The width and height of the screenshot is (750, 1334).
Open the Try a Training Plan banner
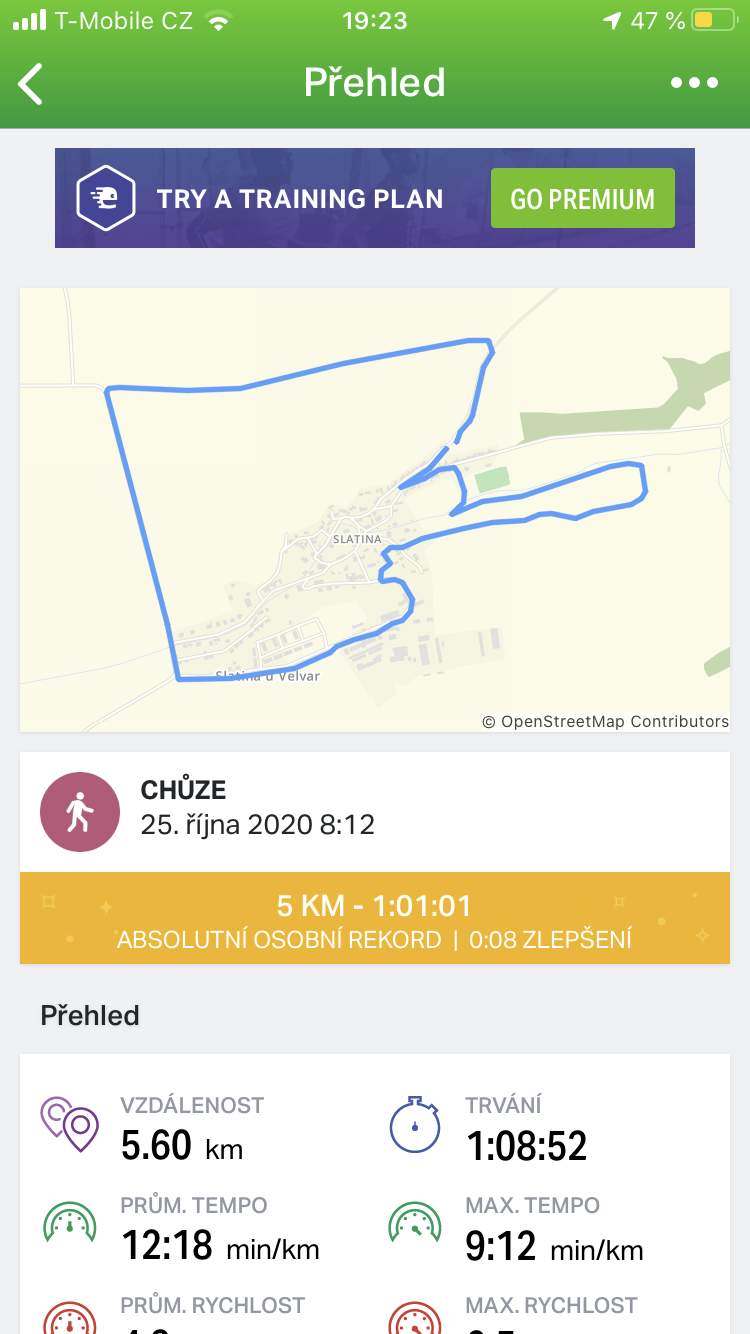pyautogui.click(x=375, y=198)
